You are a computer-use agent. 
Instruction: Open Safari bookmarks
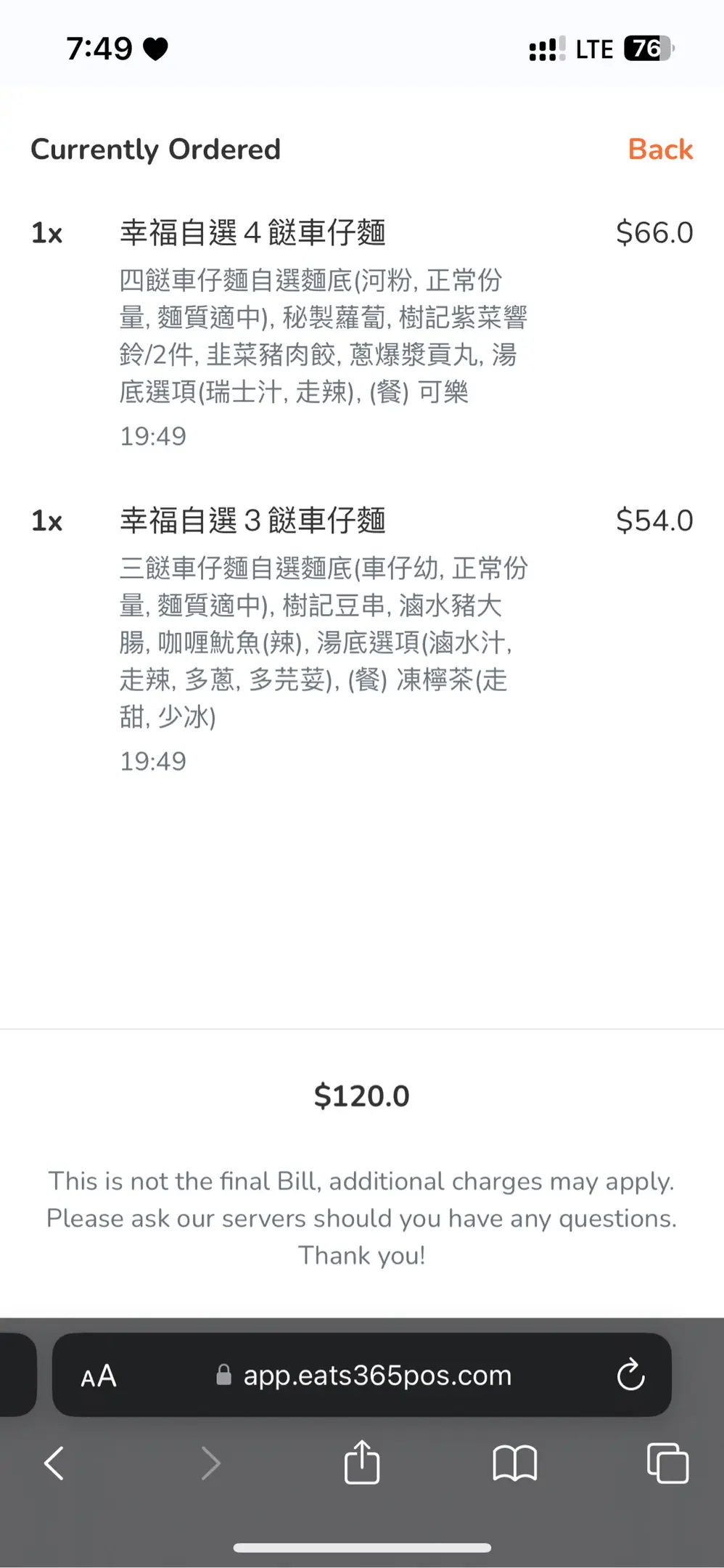514,1463
